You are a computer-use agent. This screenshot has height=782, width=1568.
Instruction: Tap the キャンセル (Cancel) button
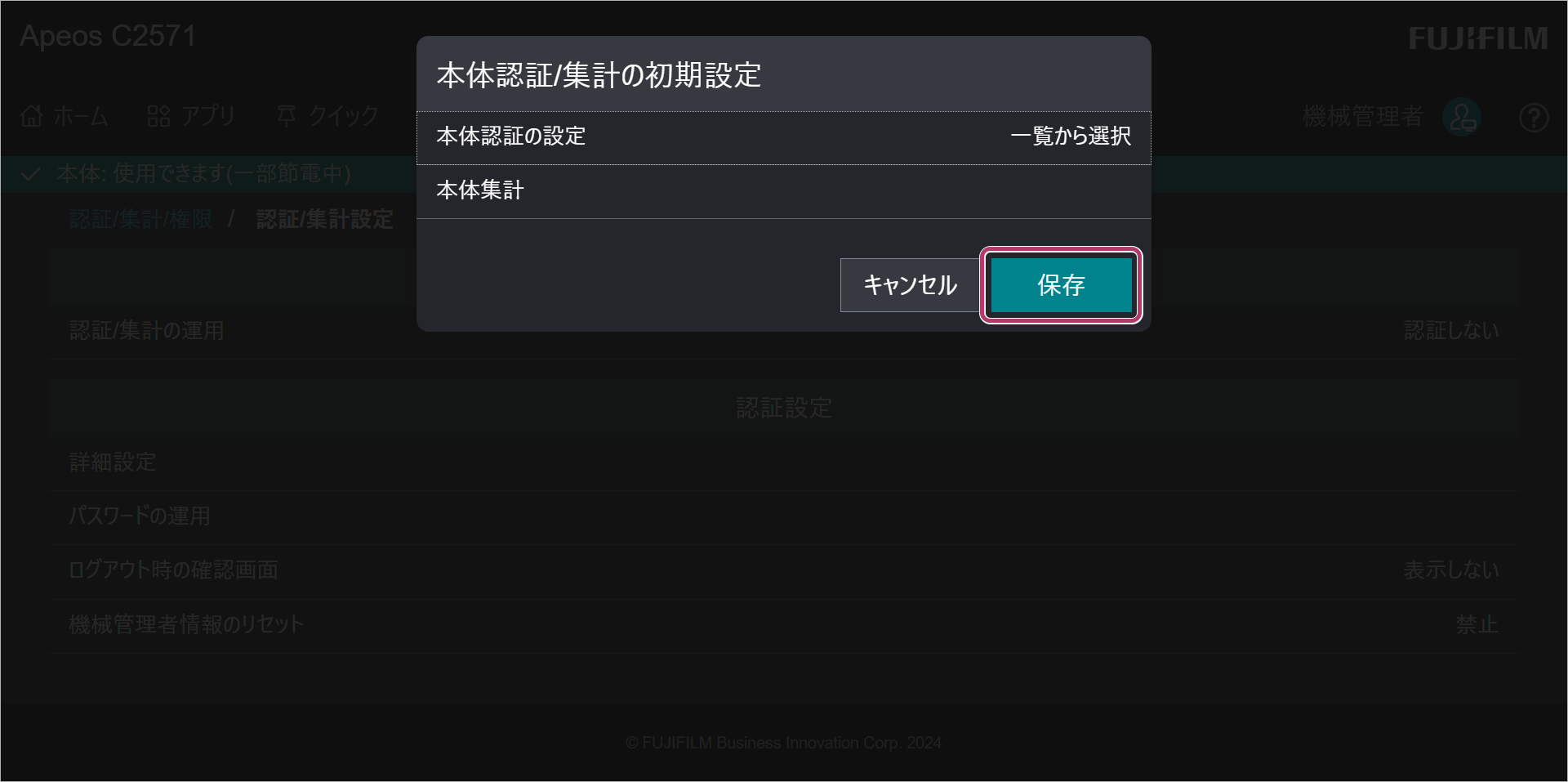pos(910,285)
